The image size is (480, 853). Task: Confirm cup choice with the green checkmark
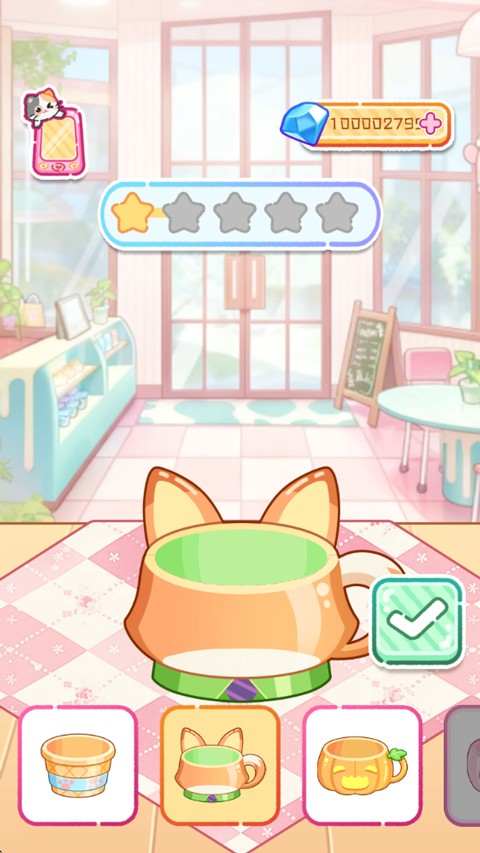tap(417, 622)
